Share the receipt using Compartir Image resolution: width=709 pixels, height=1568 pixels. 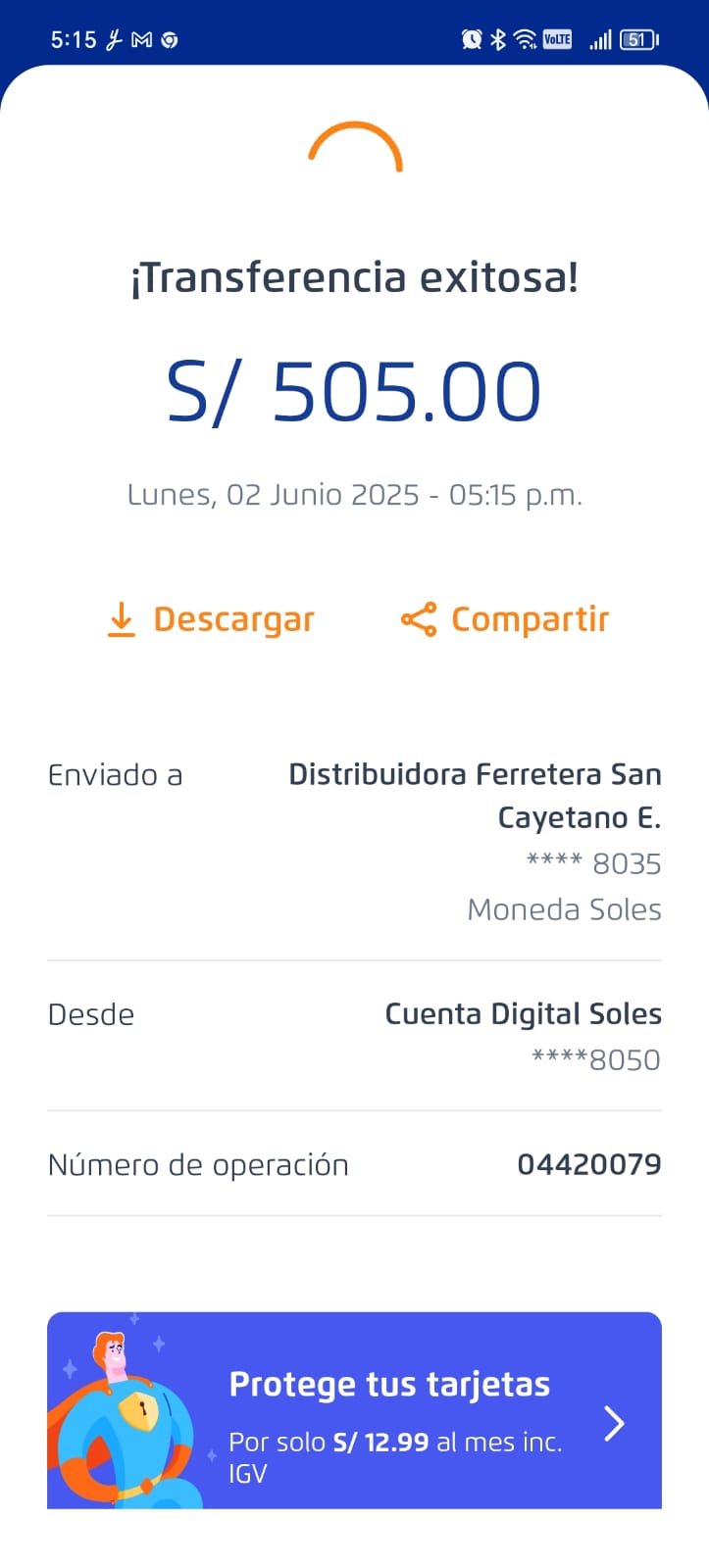505,619
